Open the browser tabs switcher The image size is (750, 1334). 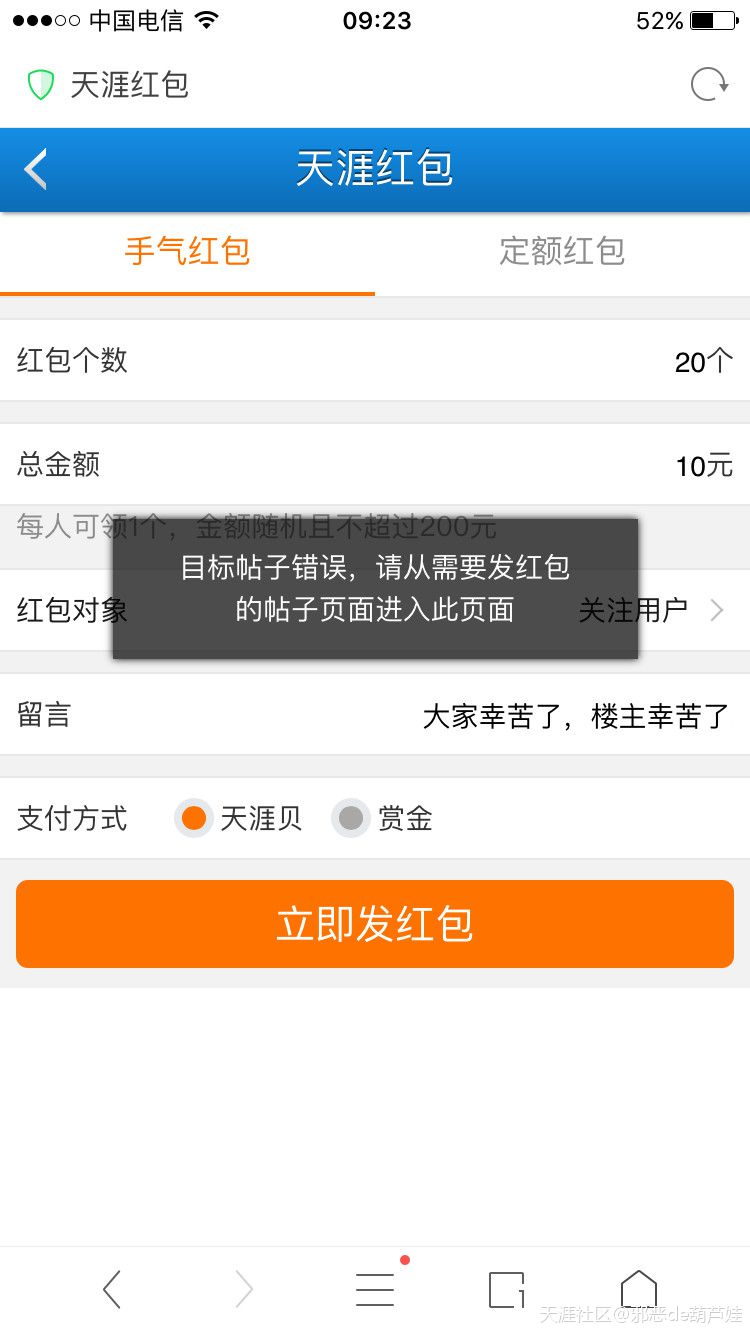click(x=506, y=1289)
